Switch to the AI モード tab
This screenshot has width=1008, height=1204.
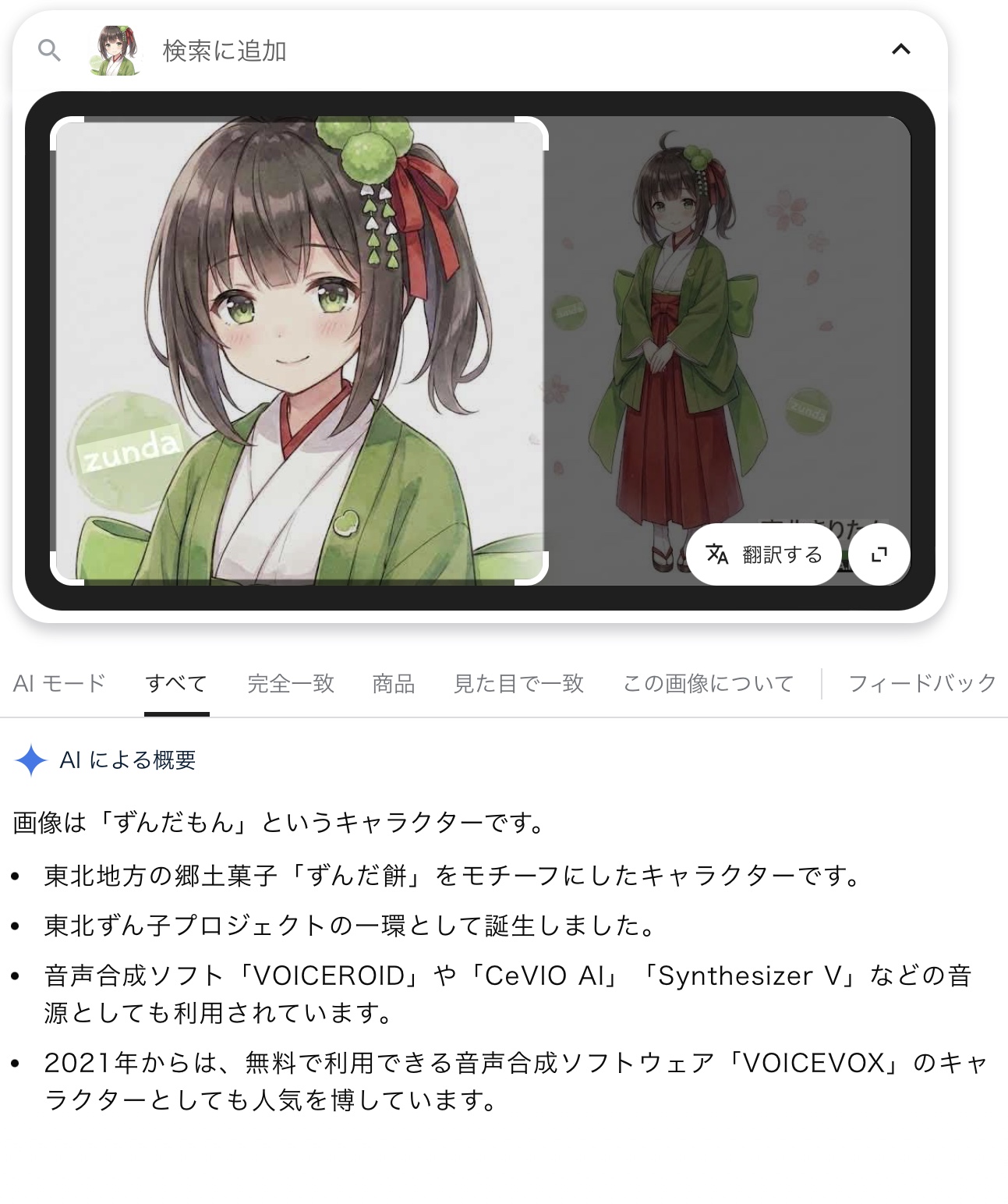[59, 684]
